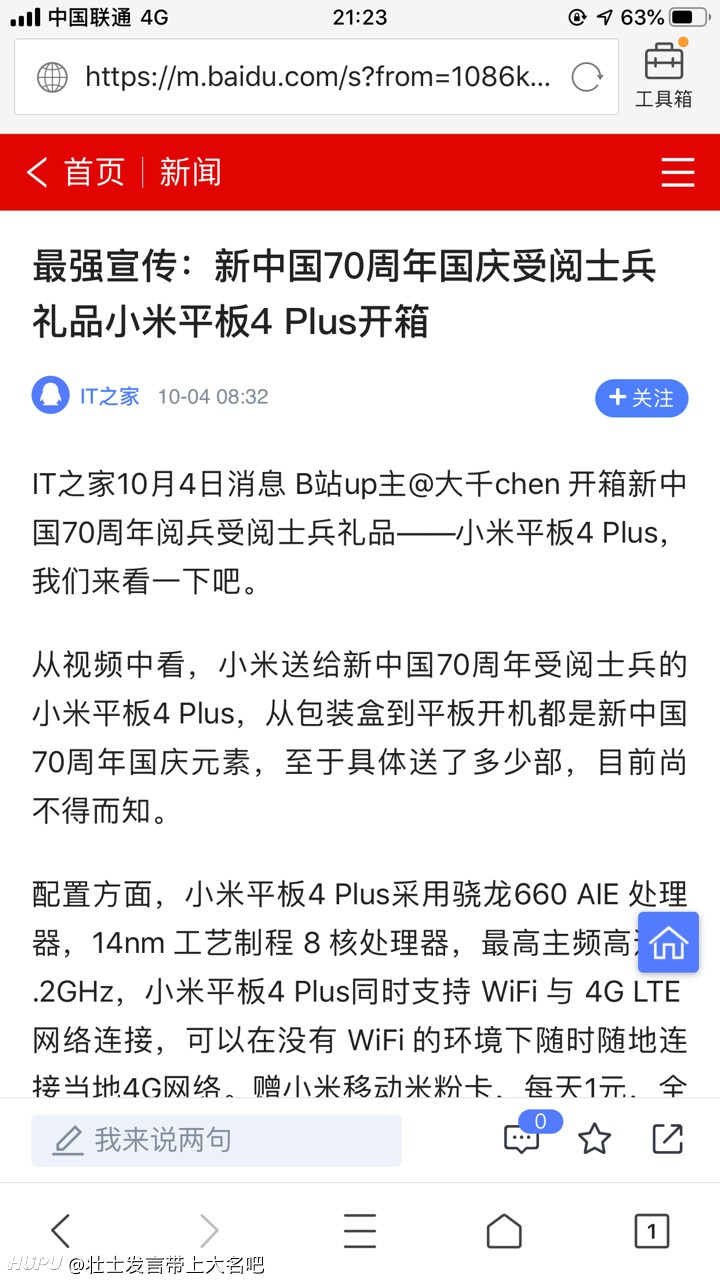
Task: Open the browser menu in bottom bar
Action: [x=360, y=1230]
